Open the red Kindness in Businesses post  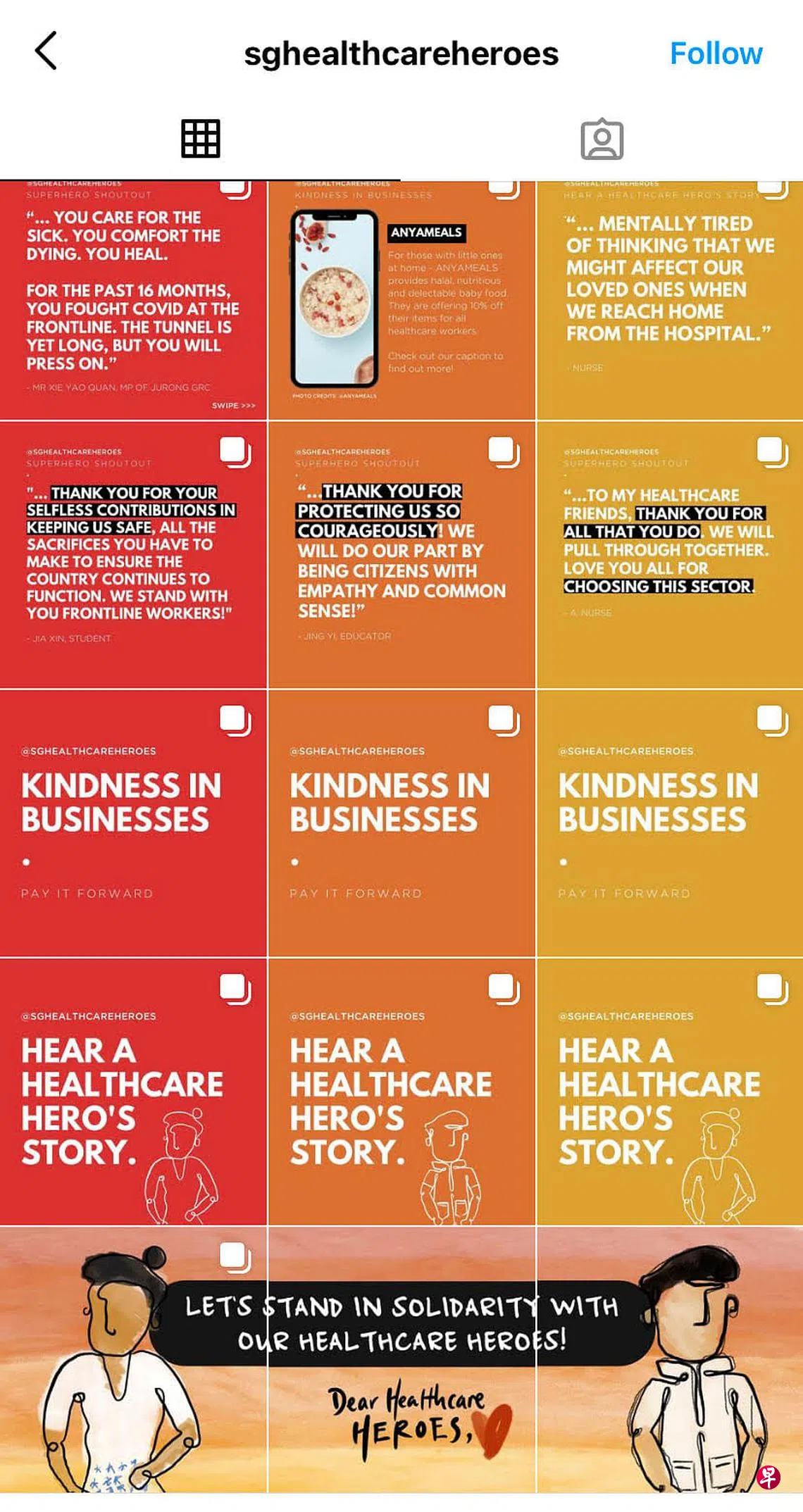coord(133,823)
